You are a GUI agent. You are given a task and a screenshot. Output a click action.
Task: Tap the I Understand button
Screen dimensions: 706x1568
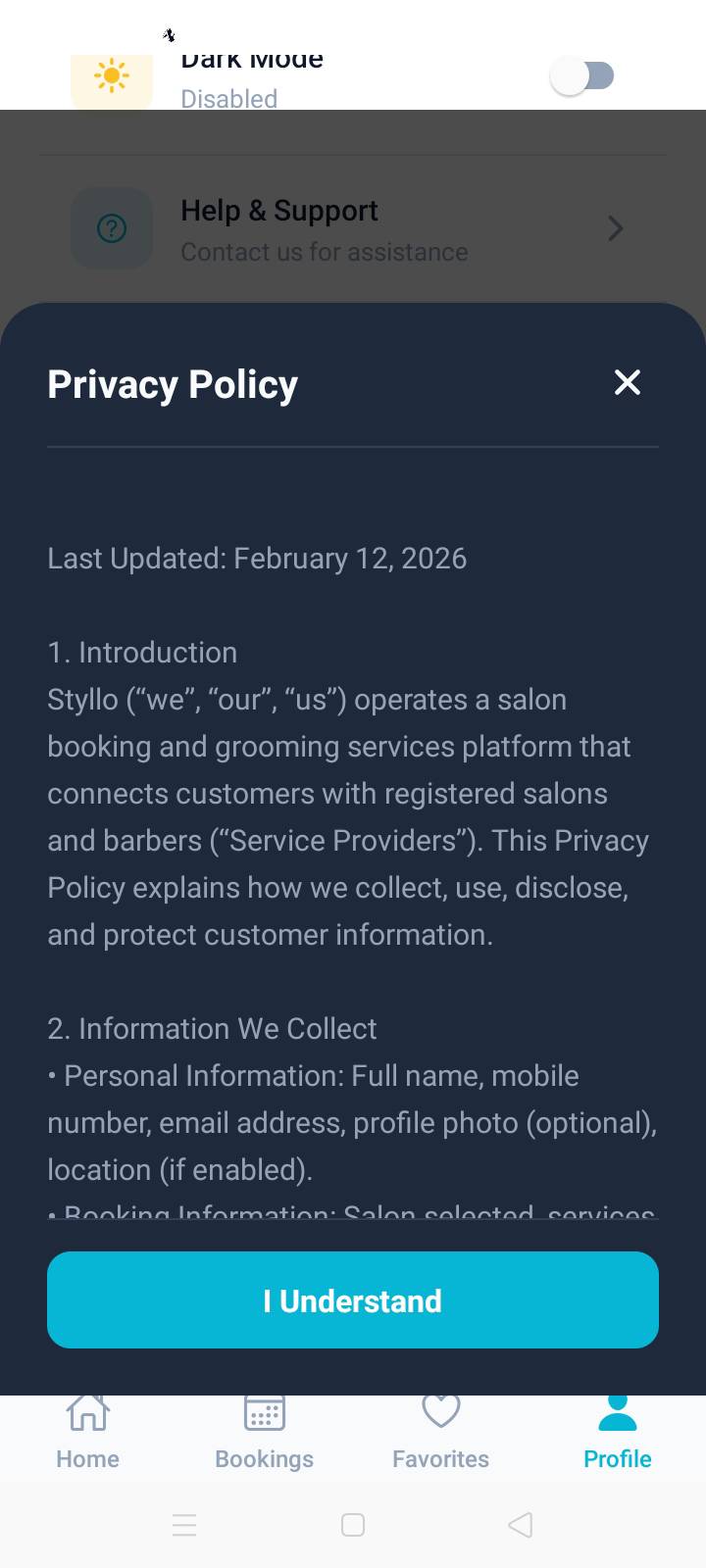[353, 1299]
